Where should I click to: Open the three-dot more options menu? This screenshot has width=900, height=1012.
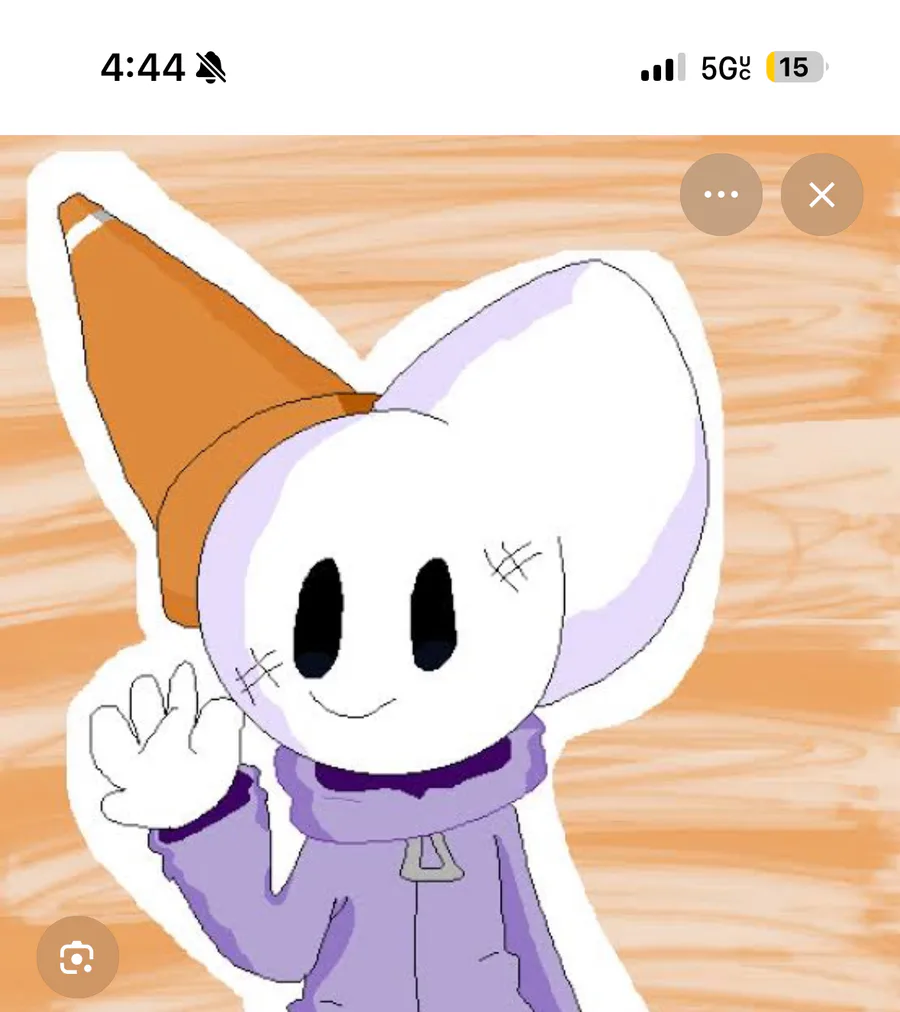(721, 195)
